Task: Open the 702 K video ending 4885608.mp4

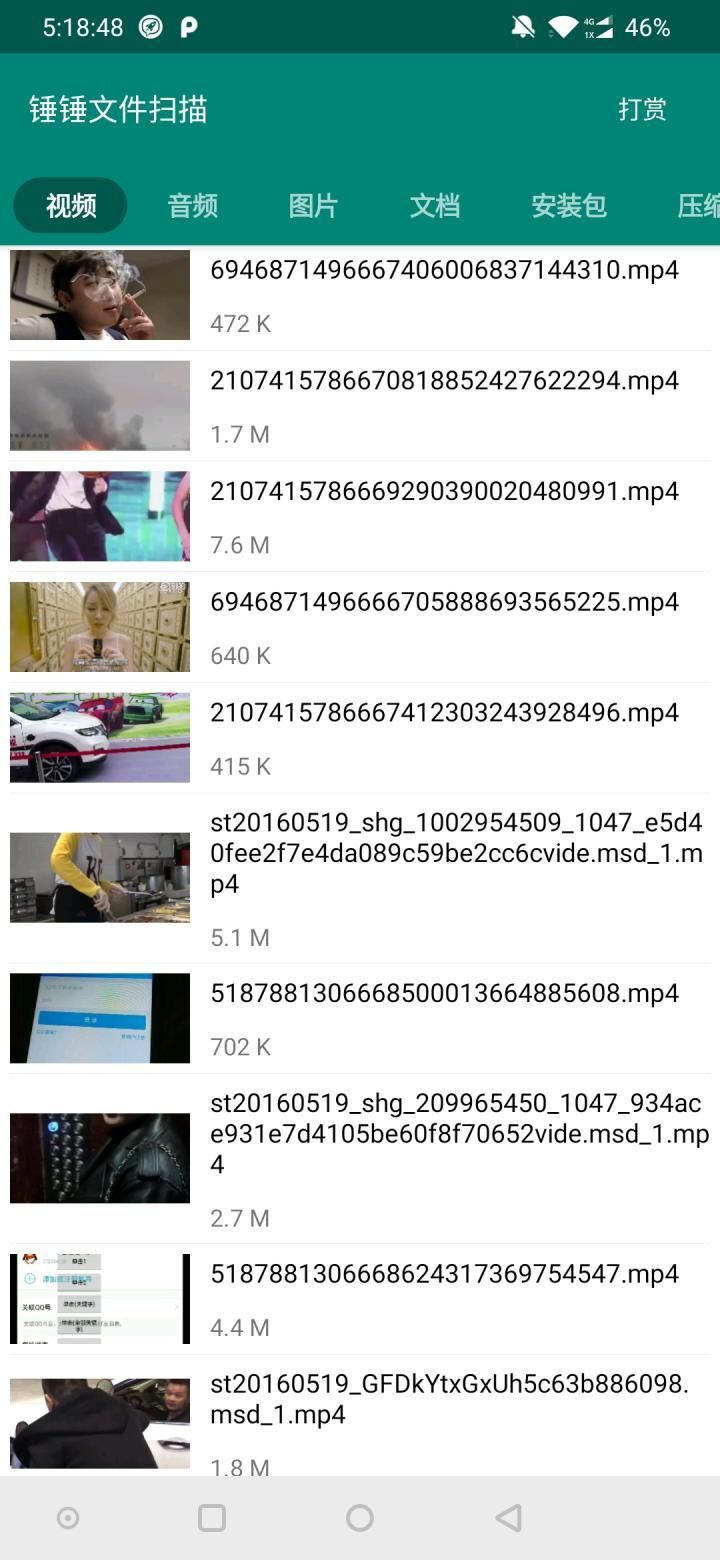Action: 360,1019
